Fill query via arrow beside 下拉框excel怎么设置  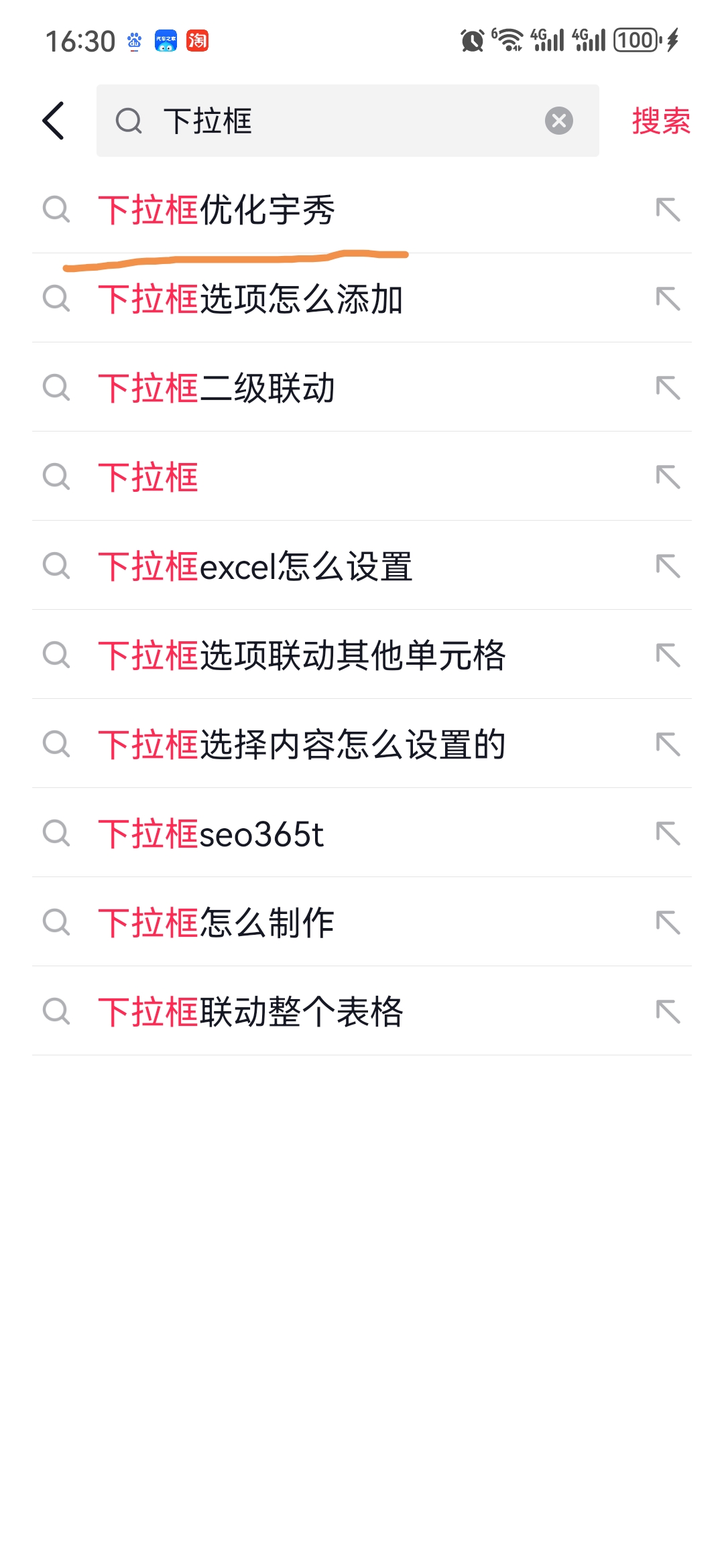pyautogui.click(x=668, y=566)
